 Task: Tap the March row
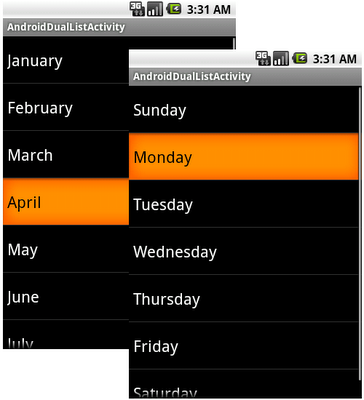(x=66, y=154)
